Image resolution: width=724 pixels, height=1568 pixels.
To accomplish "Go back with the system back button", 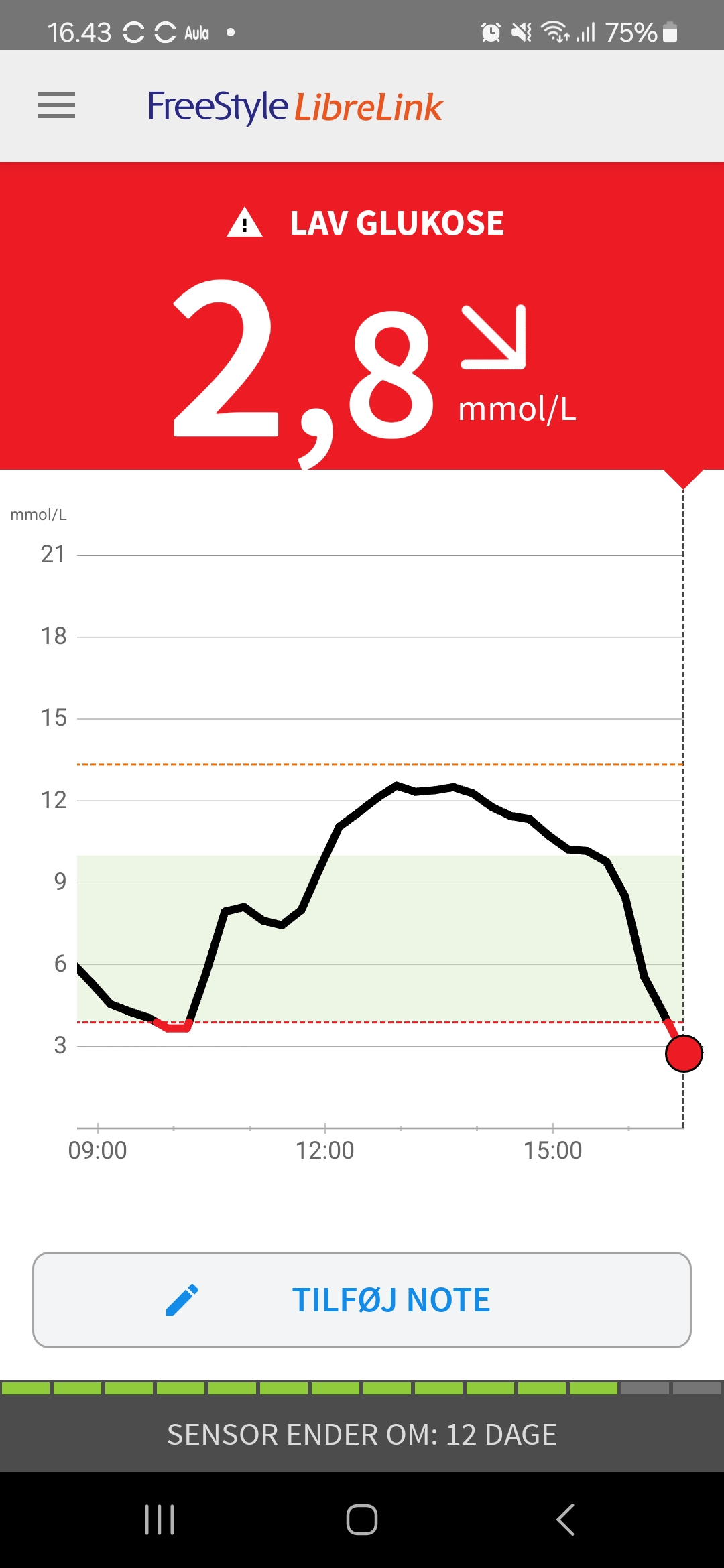I will 565,1520.
